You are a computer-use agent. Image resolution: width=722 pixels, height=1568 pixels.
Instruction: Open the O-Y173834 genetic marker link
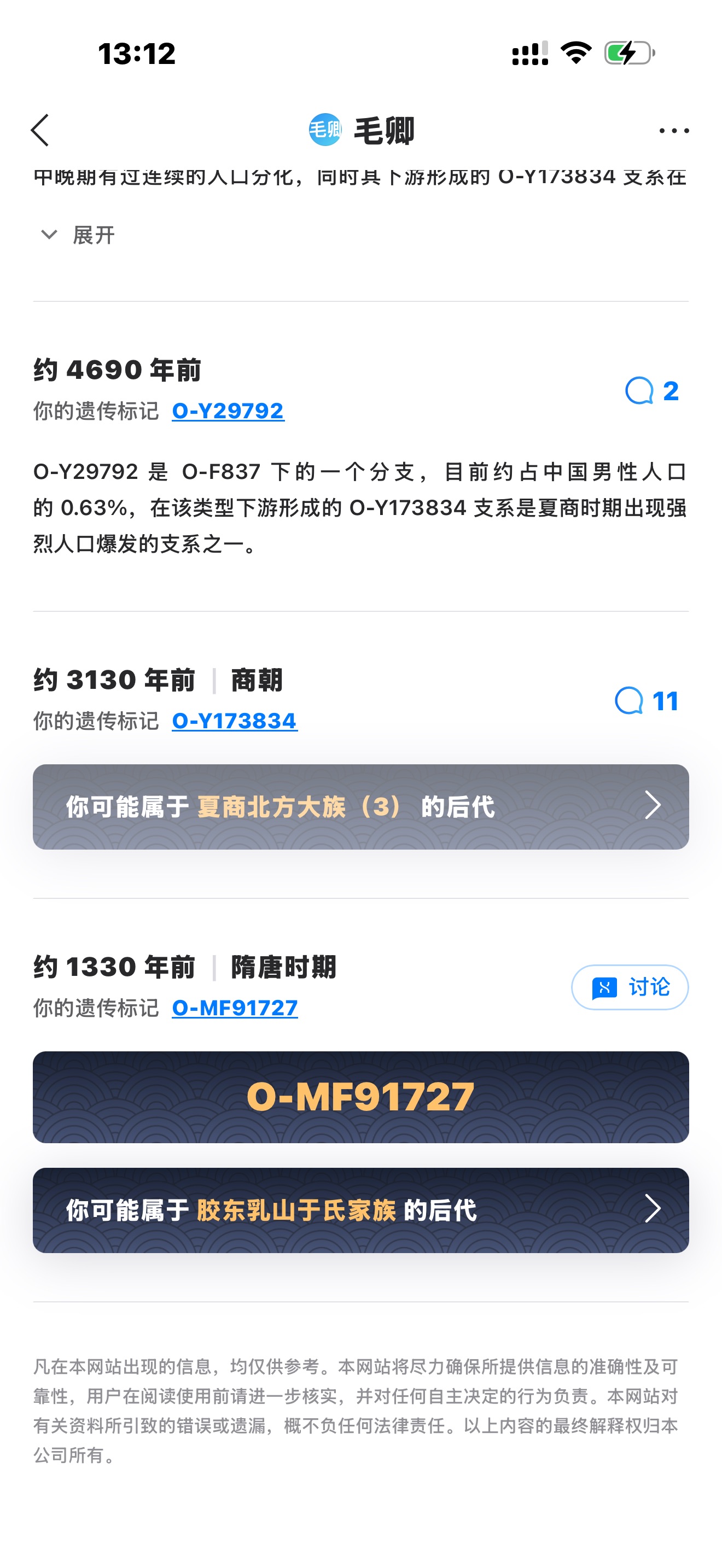pyautogui.click(x=234, y=721)
